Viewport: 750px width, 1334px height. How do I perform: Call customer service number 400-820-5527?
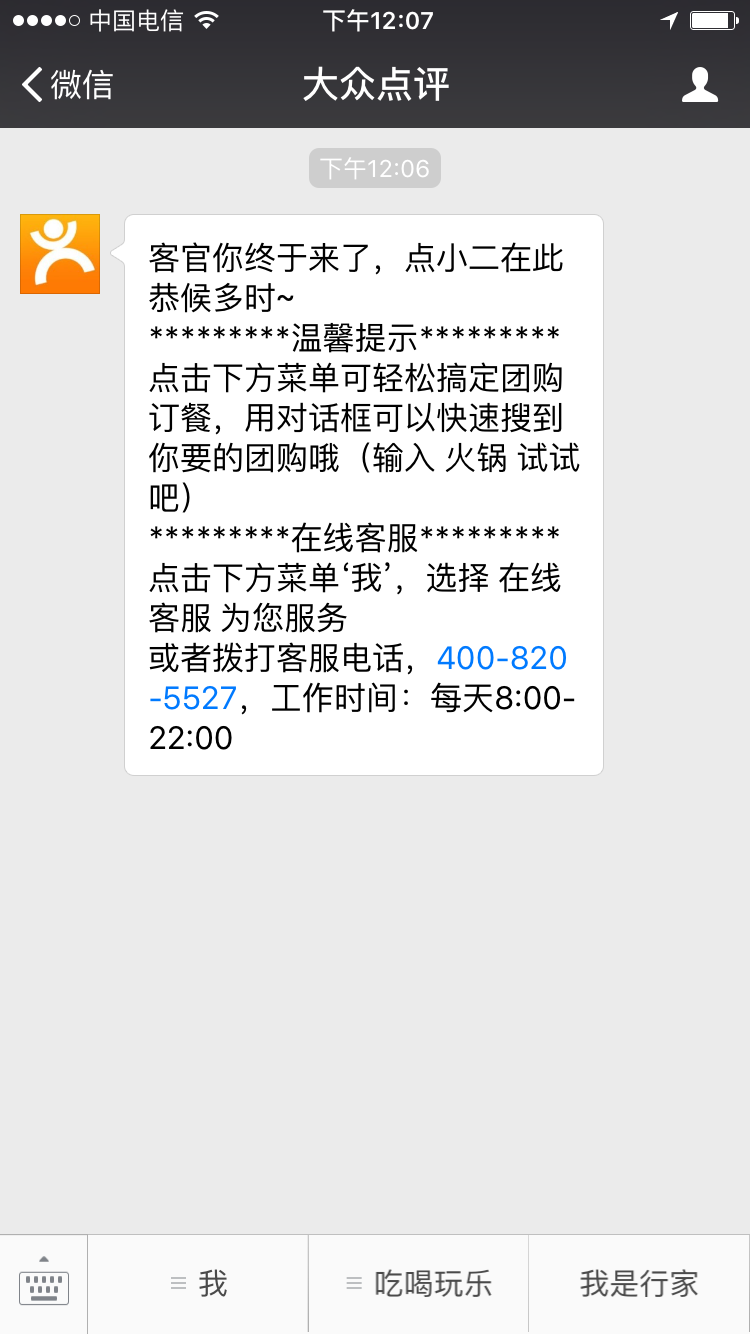point(501,658)
